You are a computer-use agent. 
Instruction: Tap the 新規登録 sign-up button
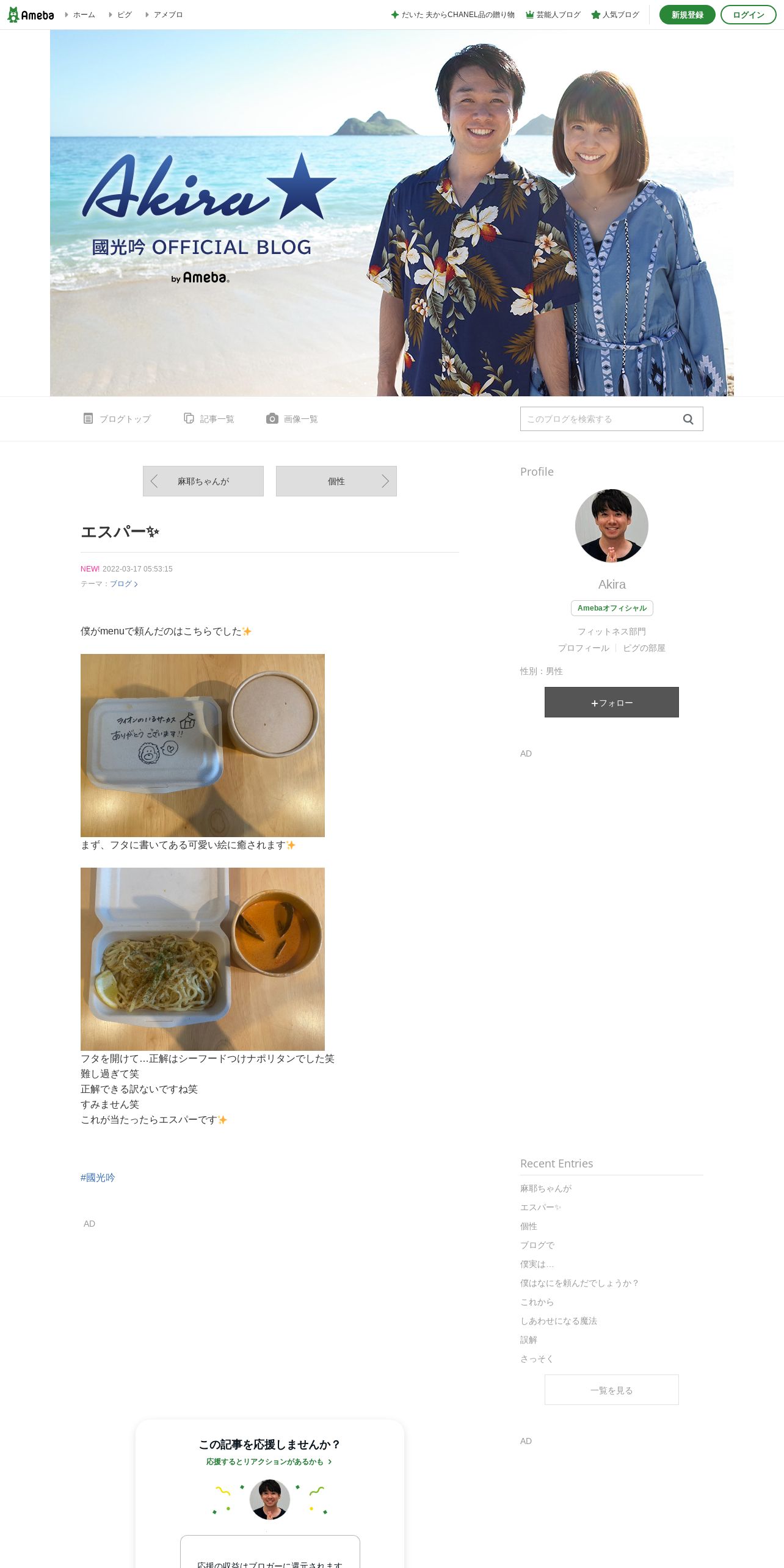(687, 15)
